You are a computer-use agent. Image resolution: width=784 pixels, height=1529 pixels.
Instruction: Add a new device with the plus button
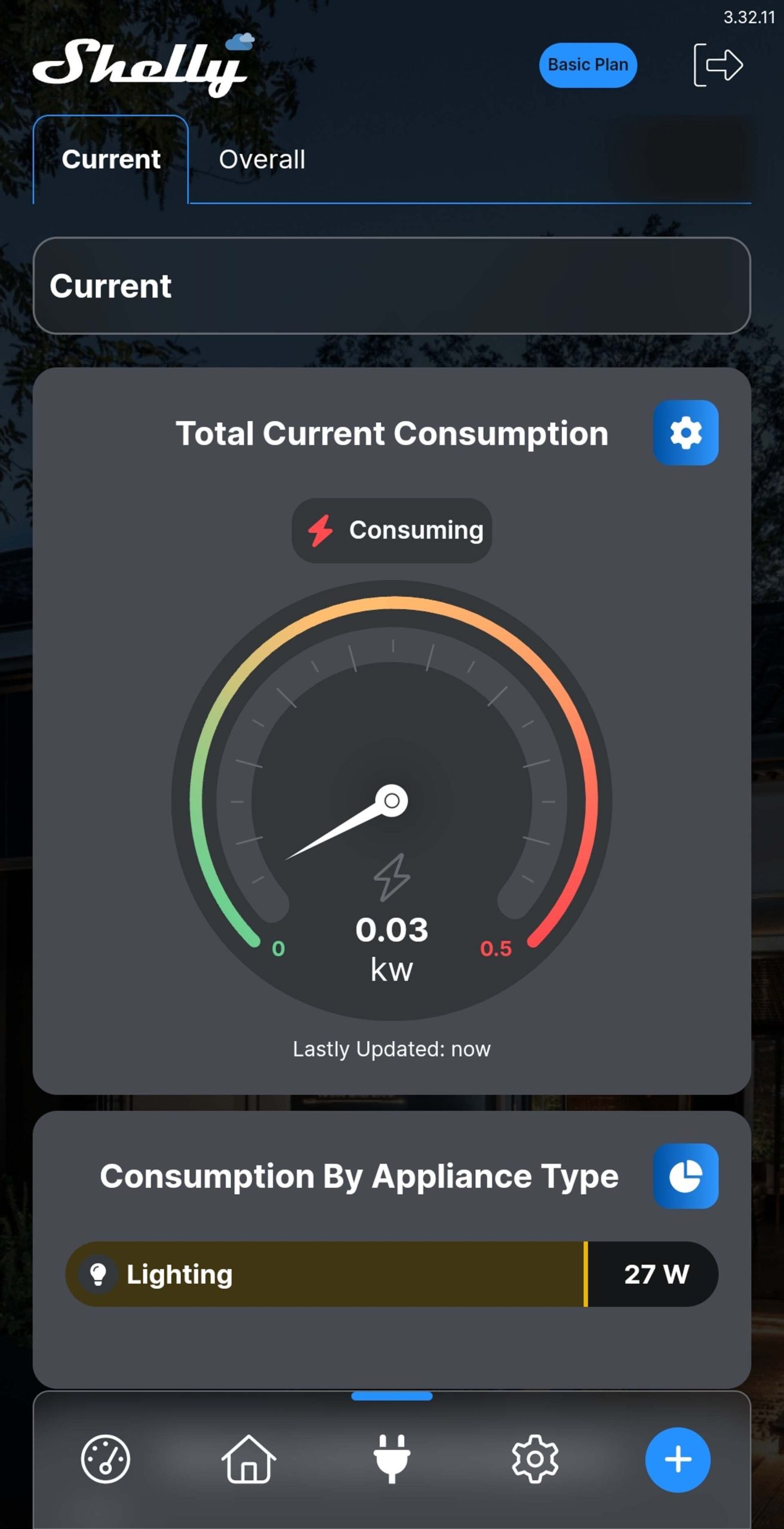[x=678, y=1459]
